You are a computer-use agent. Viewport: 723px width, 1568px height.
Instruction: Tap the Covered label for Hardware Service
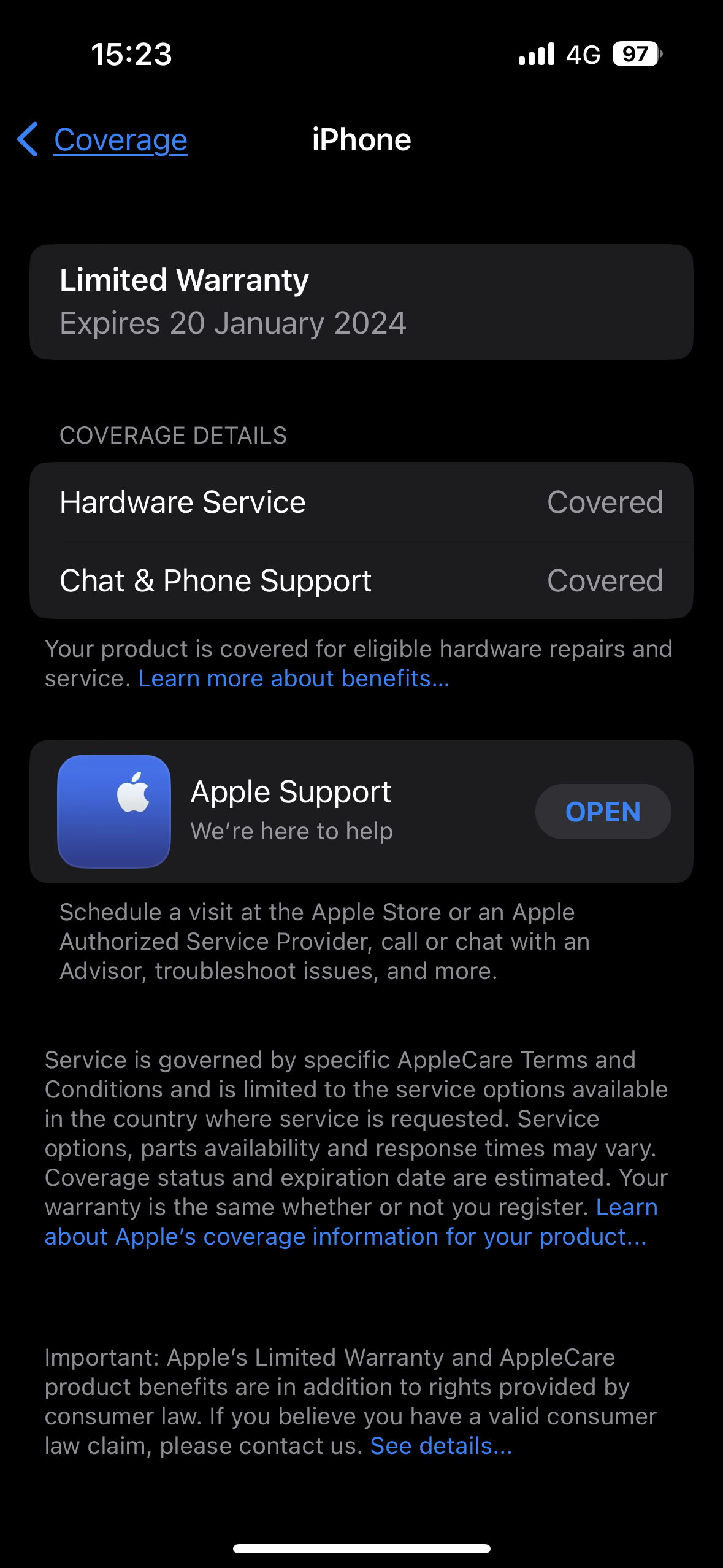(x=605, y=501)
